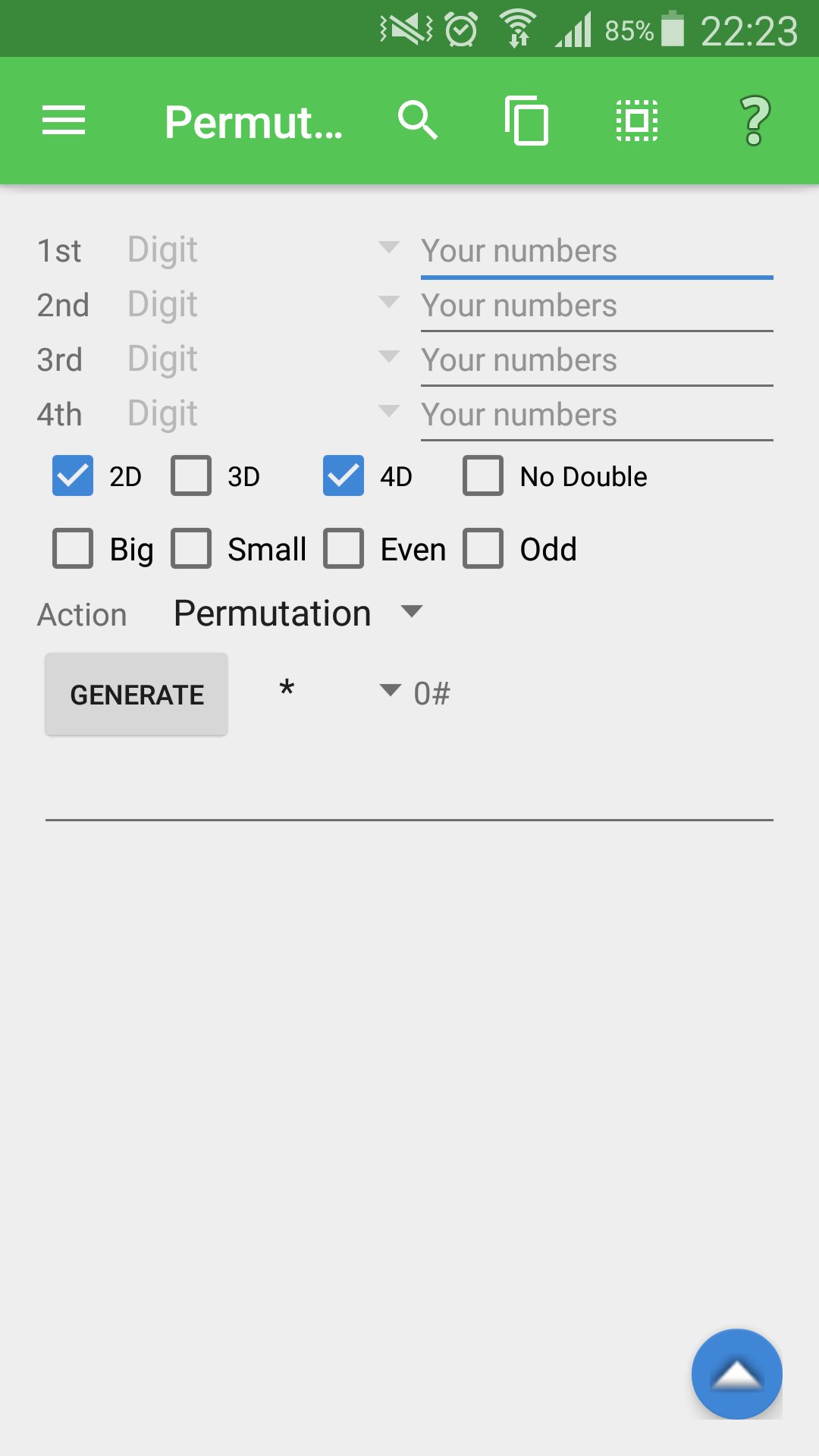Check the Big checkbox

(x=73, y=548)
